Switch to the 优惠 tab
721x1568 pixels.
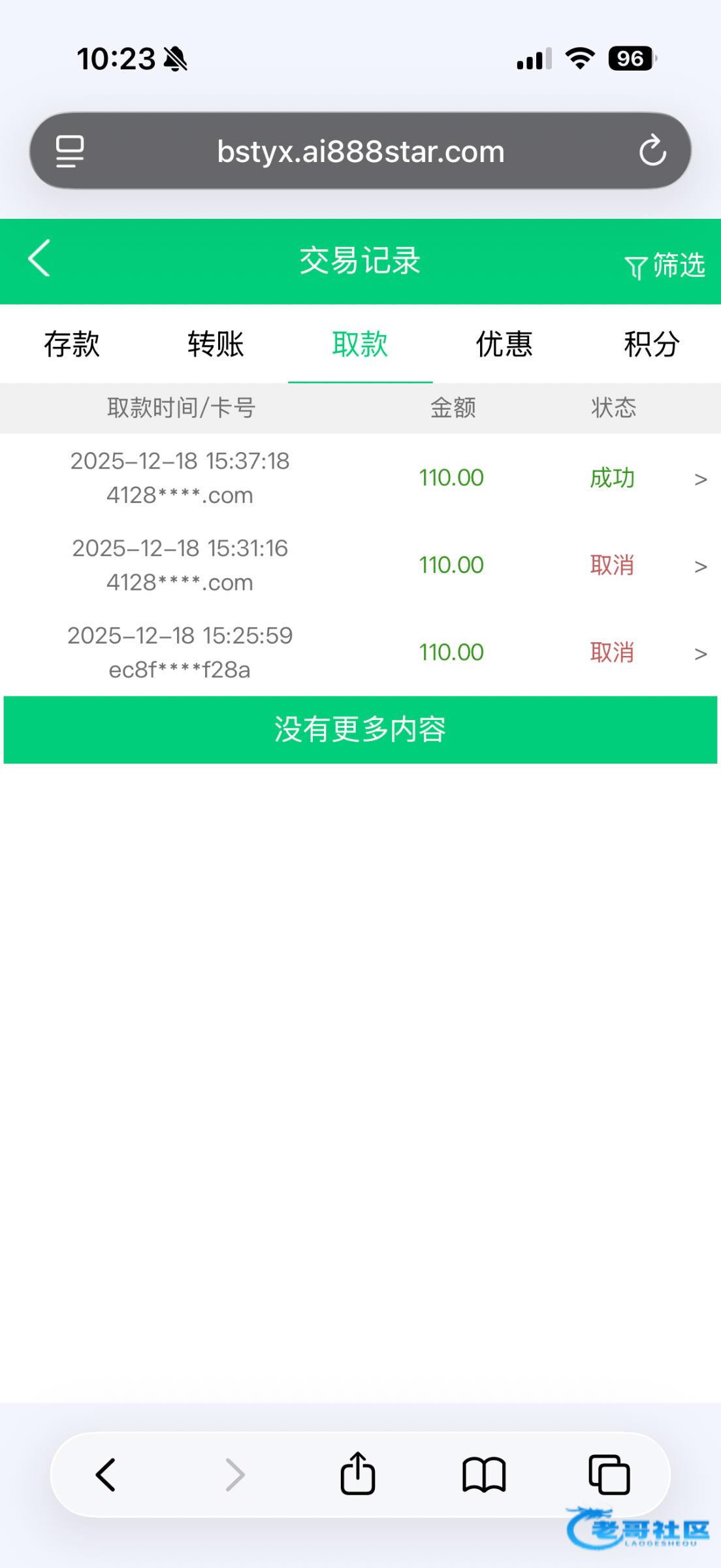(504, 344)
